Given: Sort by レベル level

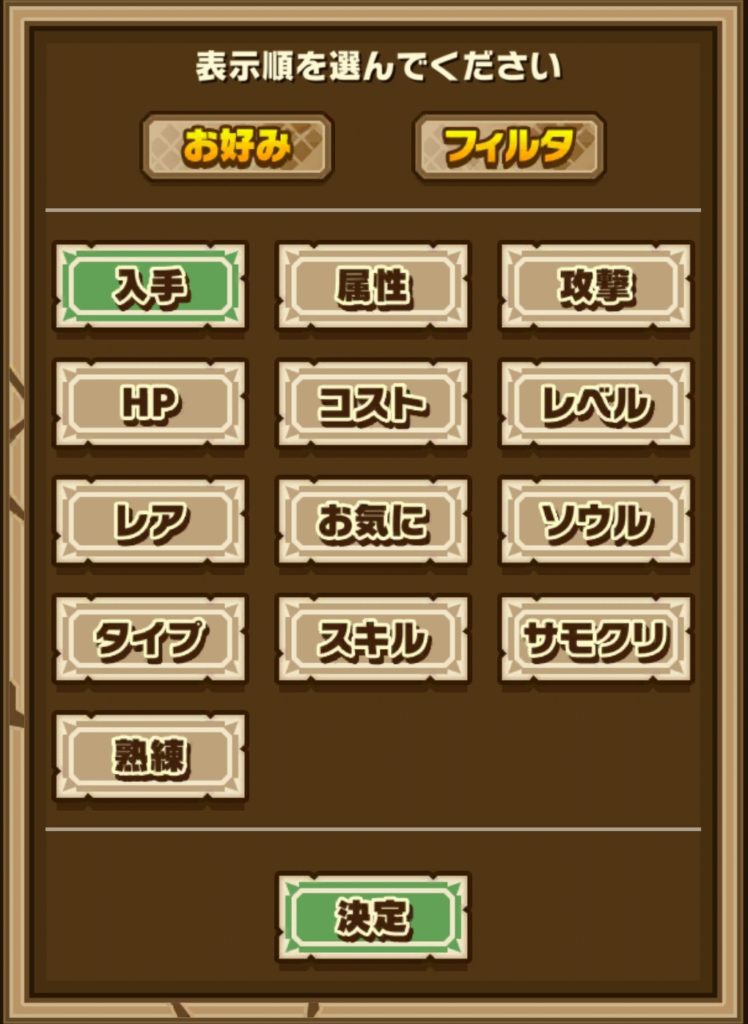Looking at the screenshot, I should pyautogui.click(x=596, y=403).
